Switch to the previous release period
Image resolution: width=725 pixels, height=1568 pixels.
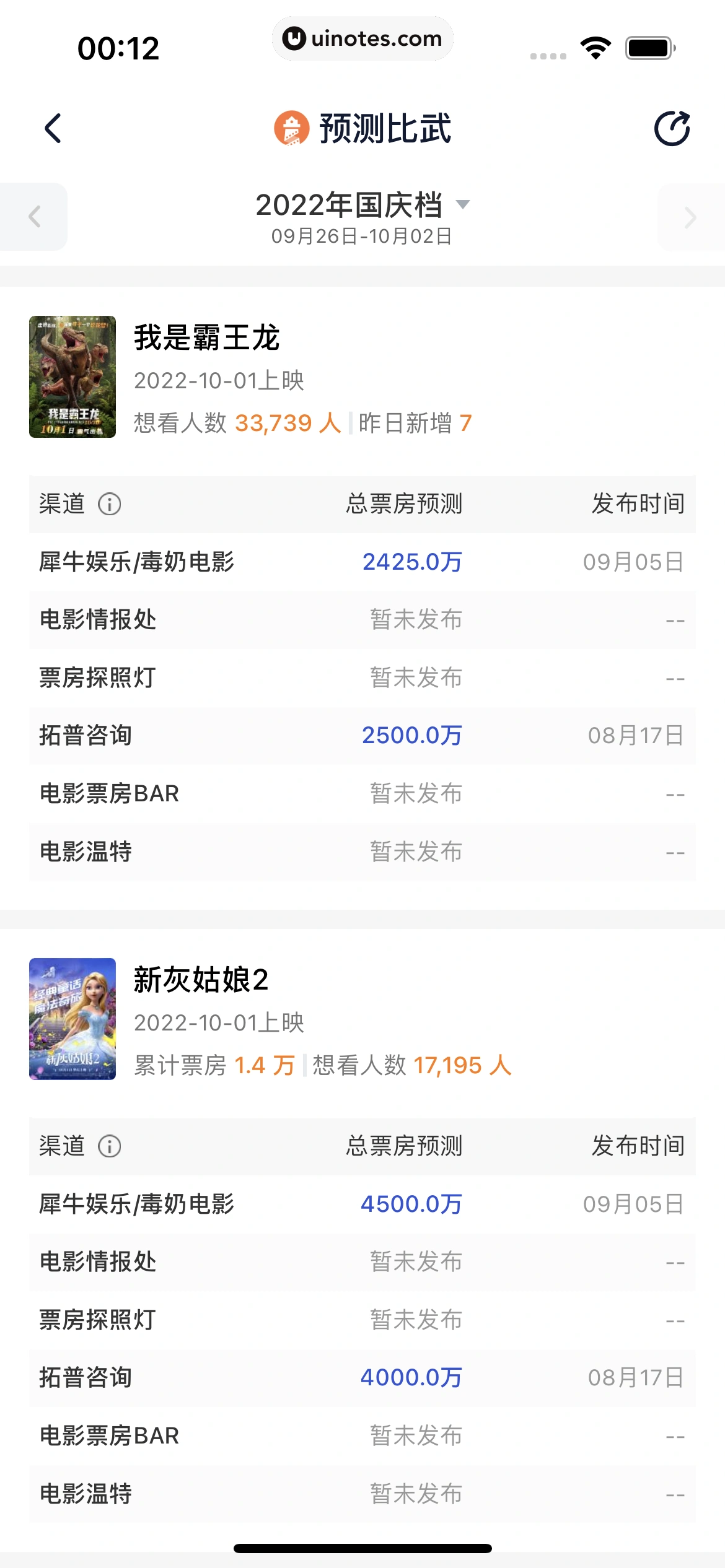[34, 217]
